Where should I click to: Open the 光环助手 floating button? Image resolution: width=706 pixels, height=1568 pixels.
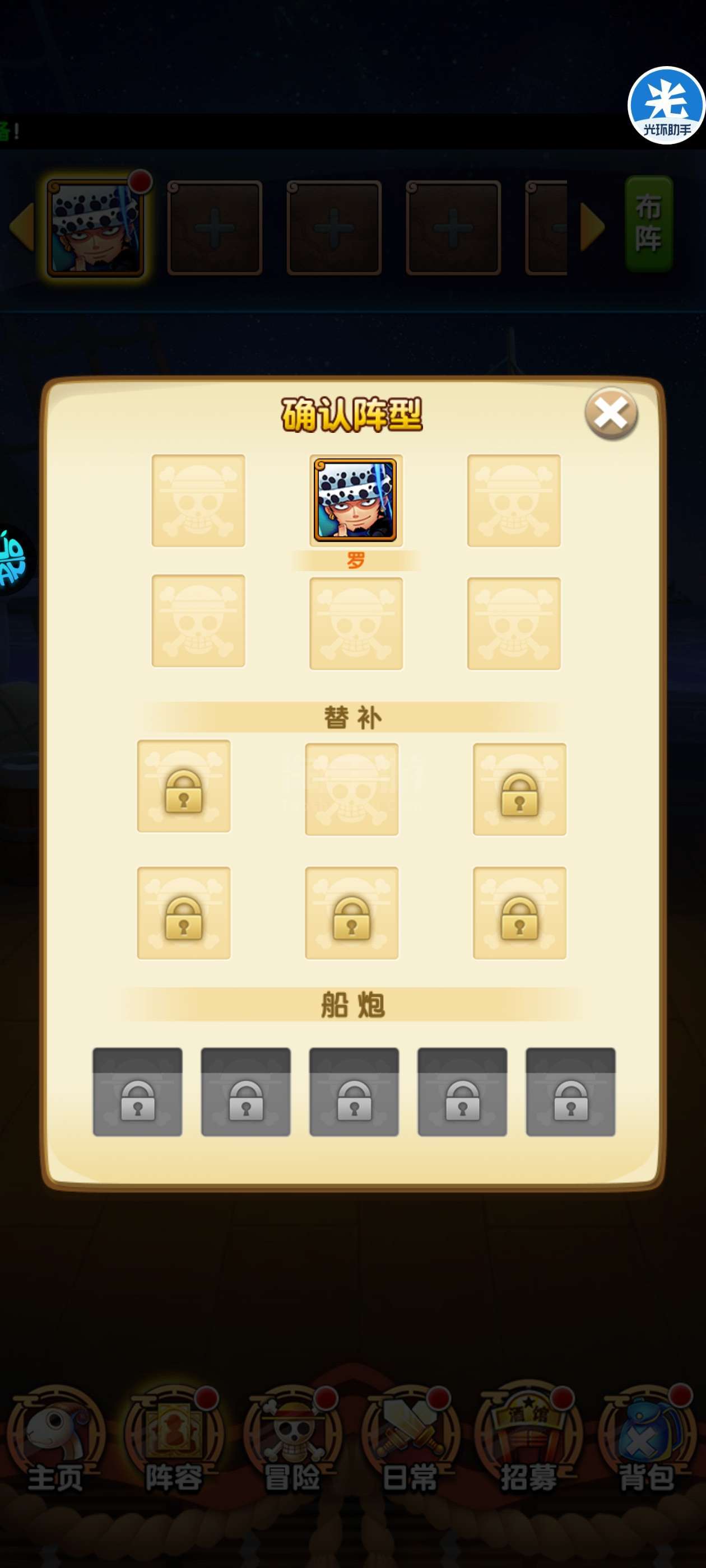(x=666, y=105)
